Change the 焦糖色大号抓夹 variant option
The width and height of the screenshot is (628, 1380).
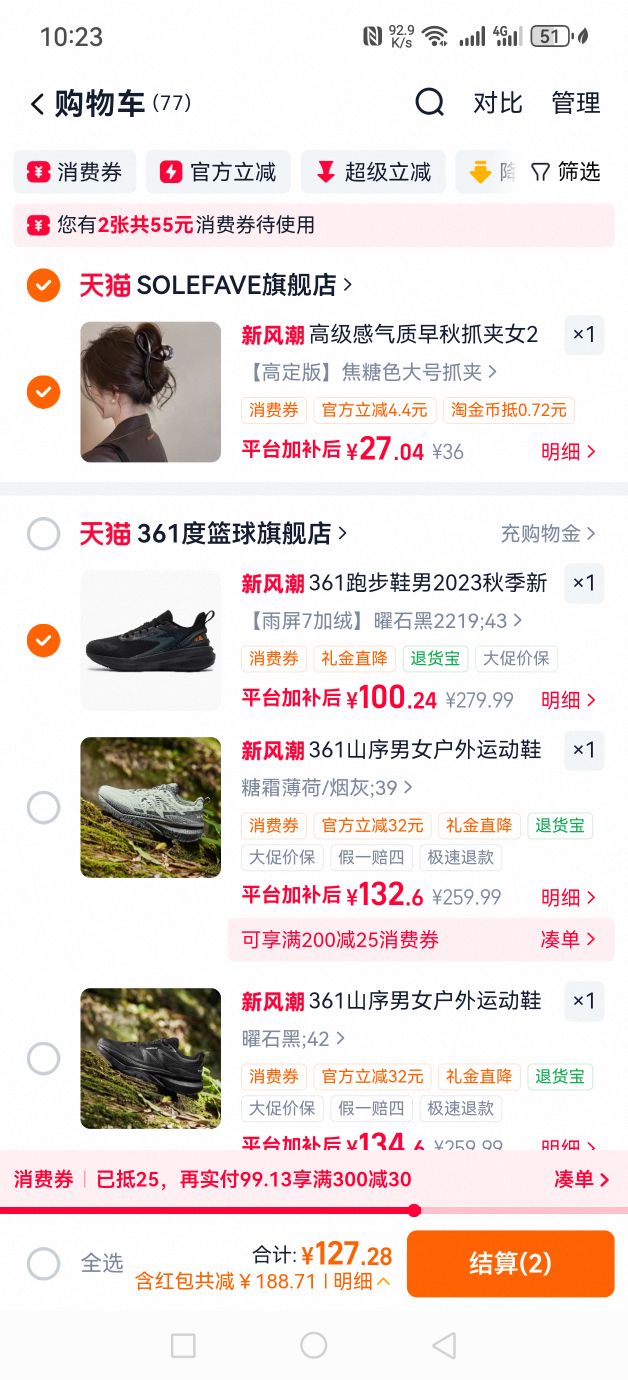[x=369, y=372]
